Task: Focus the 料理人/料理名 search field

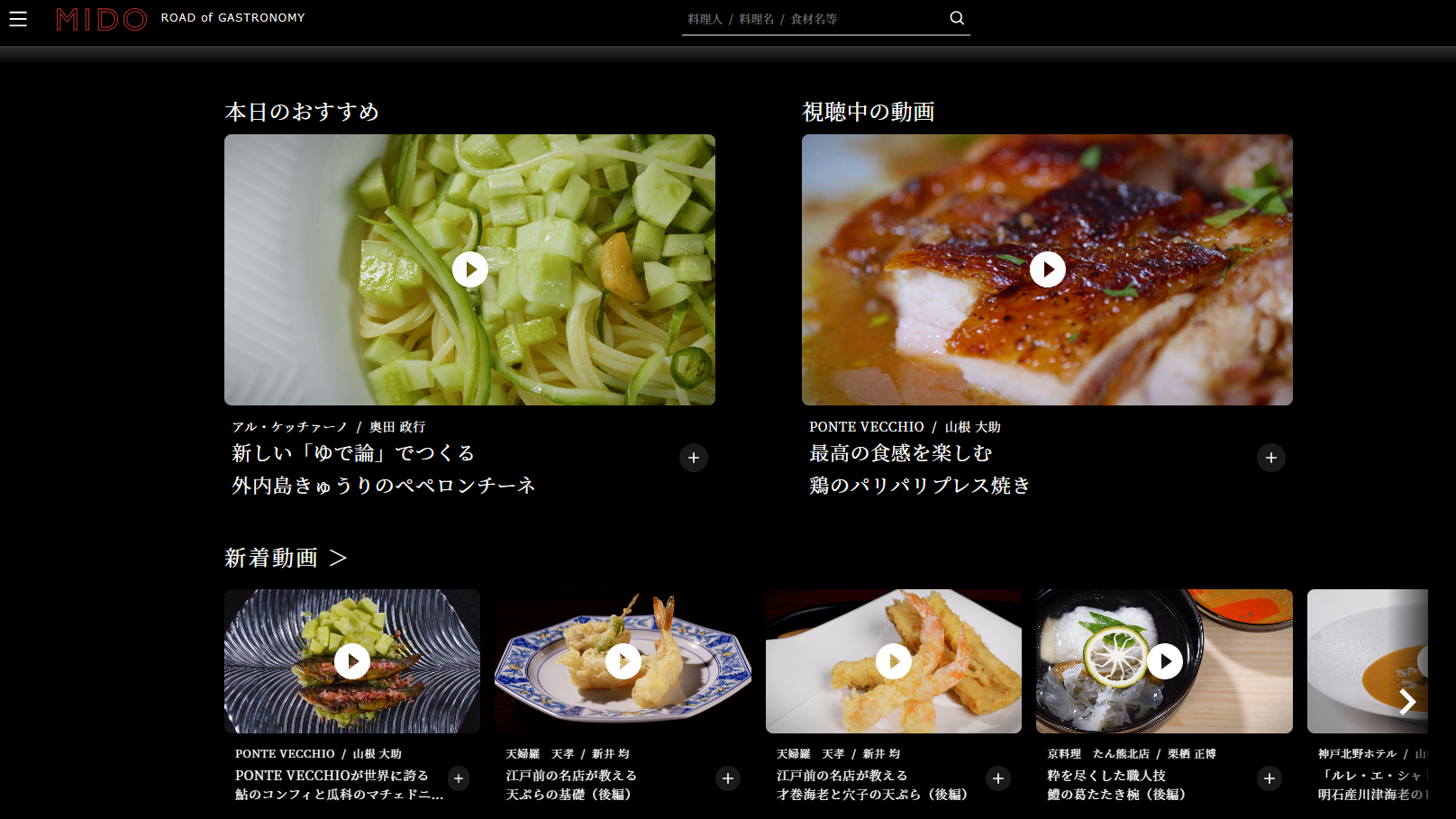Action: click(x=811, y=19)
